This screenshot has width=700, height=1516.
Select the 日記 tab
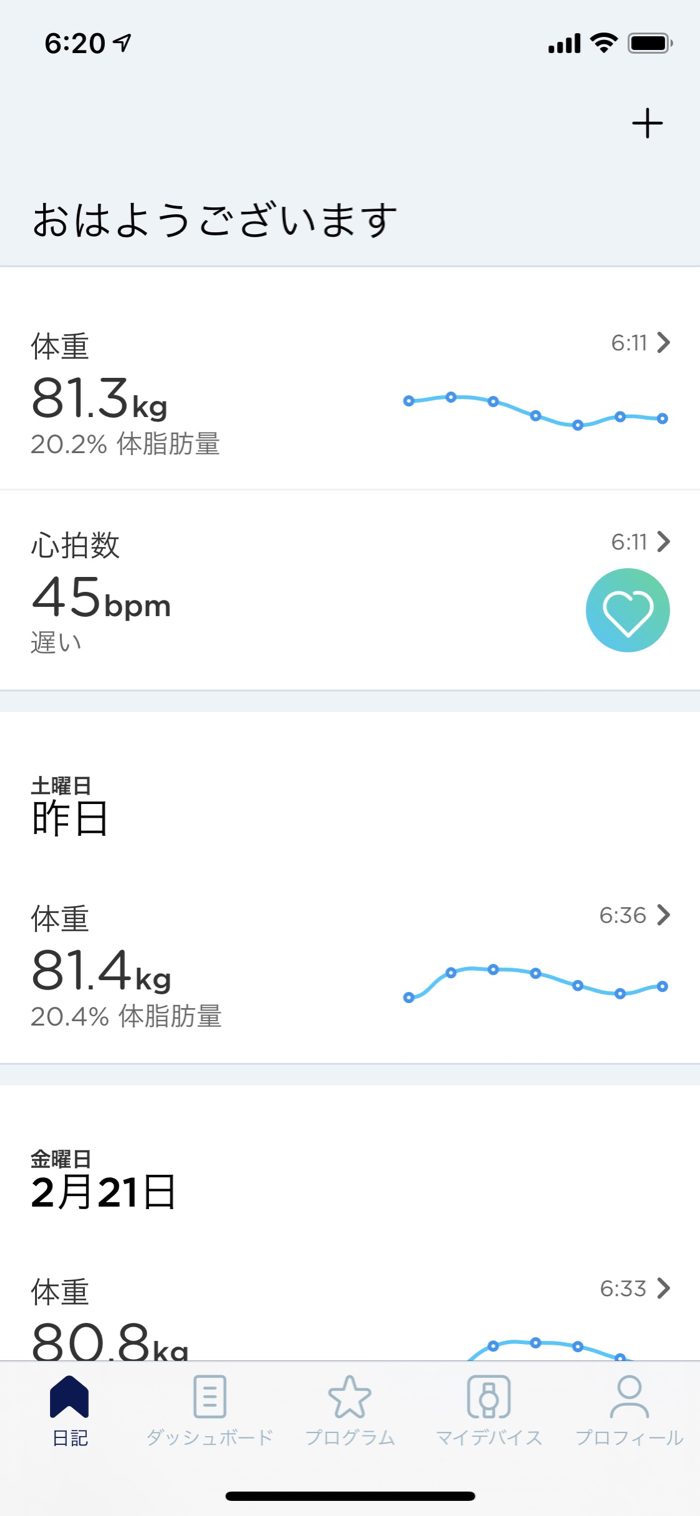click(70, 1411)
